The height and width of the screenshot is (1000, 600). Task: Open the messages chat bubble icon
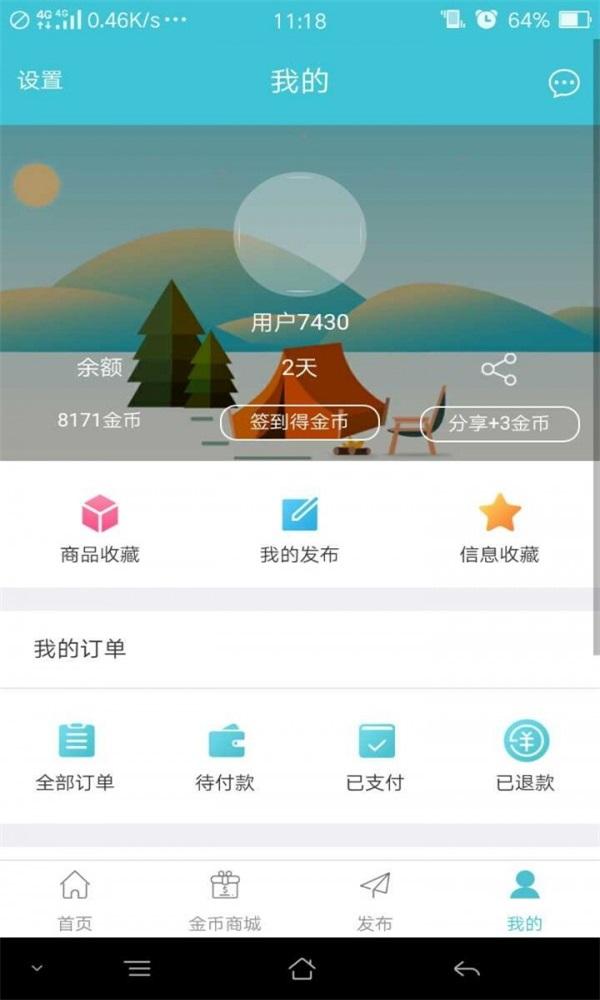click(564, 83)
